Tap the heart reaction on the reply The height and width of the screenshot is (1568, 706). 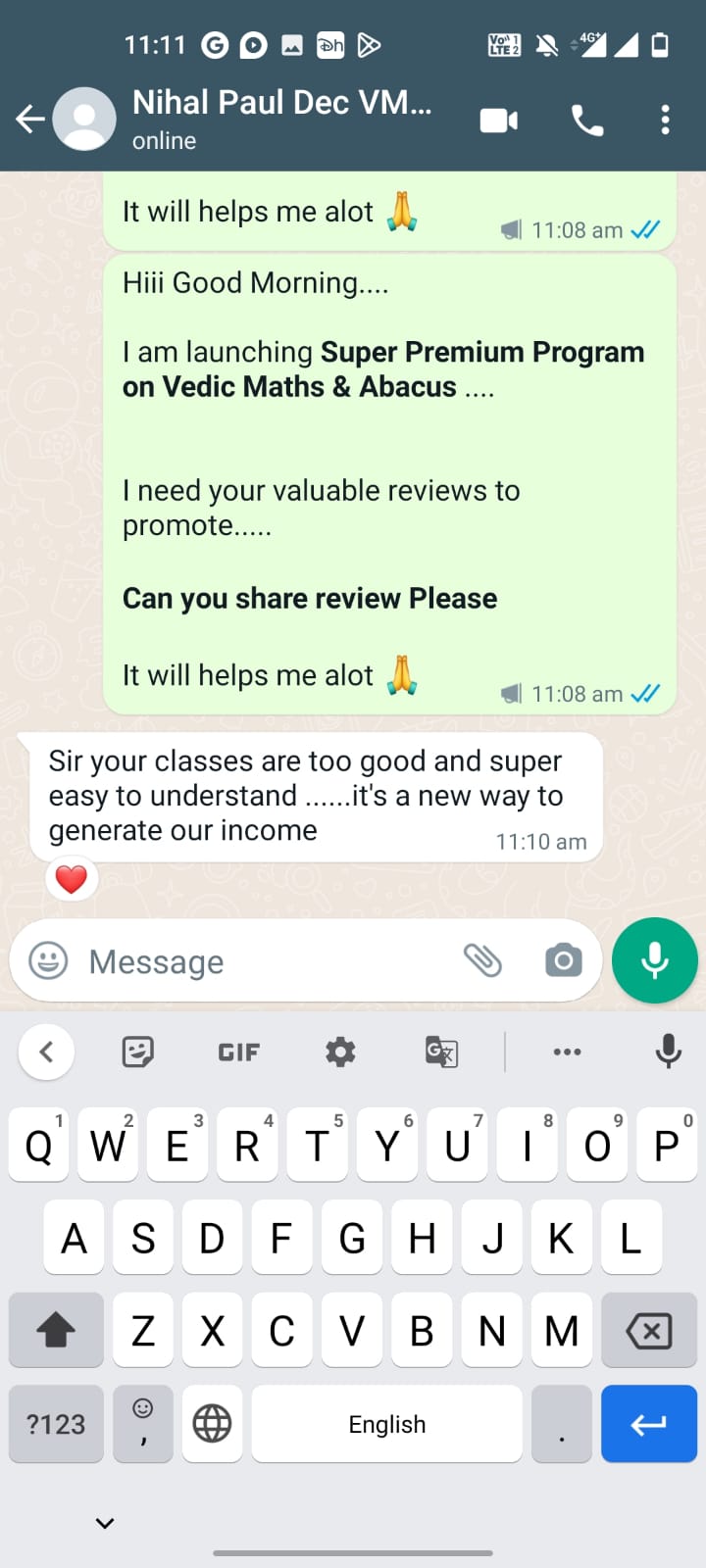pyautogui.click(x=72, y=879)
